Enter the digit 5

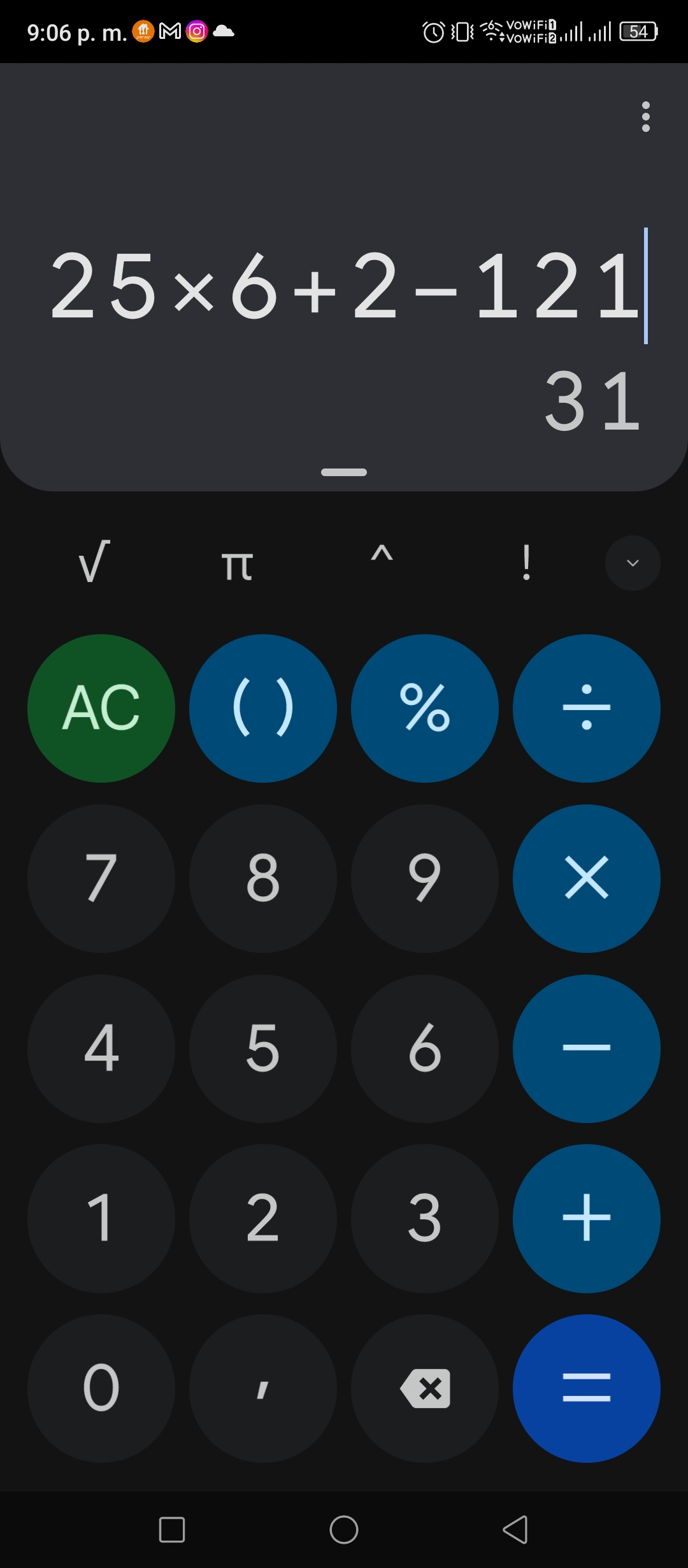(x=263, y=1049)
